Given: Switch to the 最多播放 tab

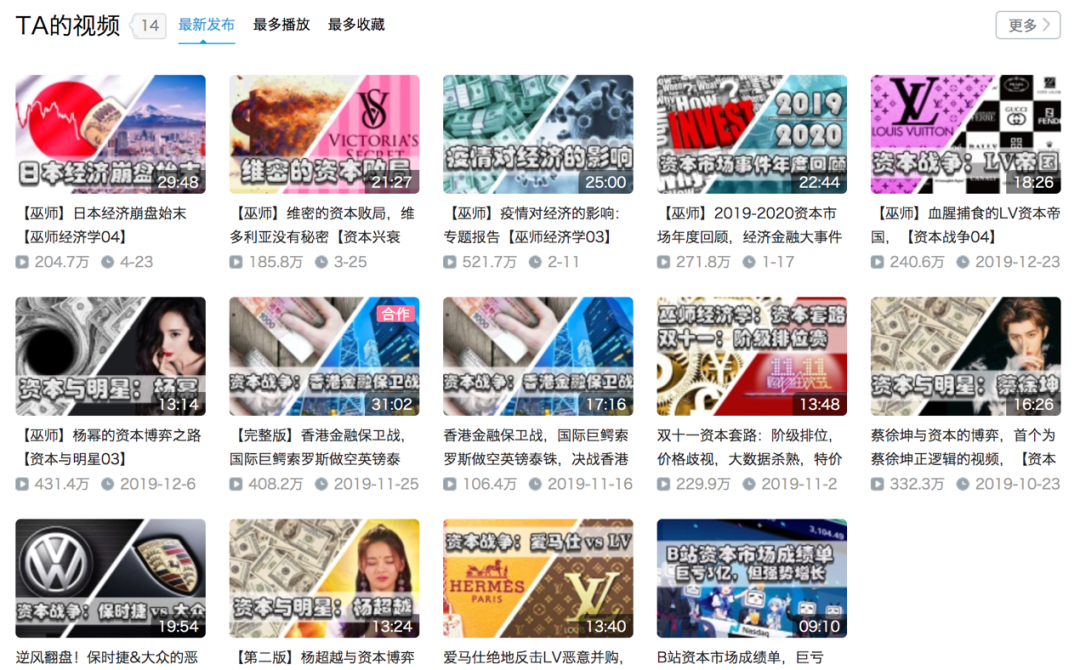Looking at the screenshot, I should tap(281, 25).
